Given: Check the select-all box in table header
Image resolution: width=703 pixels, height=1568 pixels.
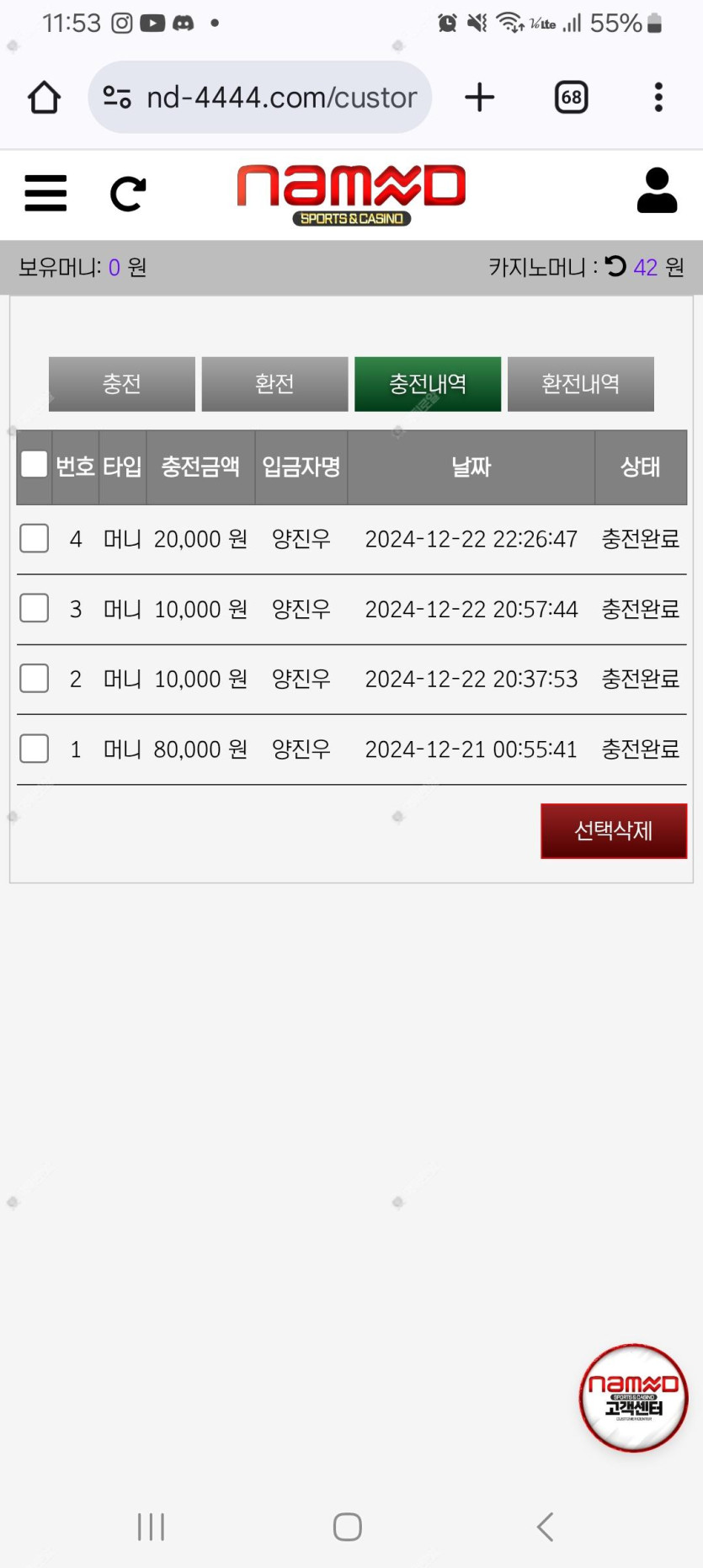Looking at the screenshot, I should (x=35, y=464).
